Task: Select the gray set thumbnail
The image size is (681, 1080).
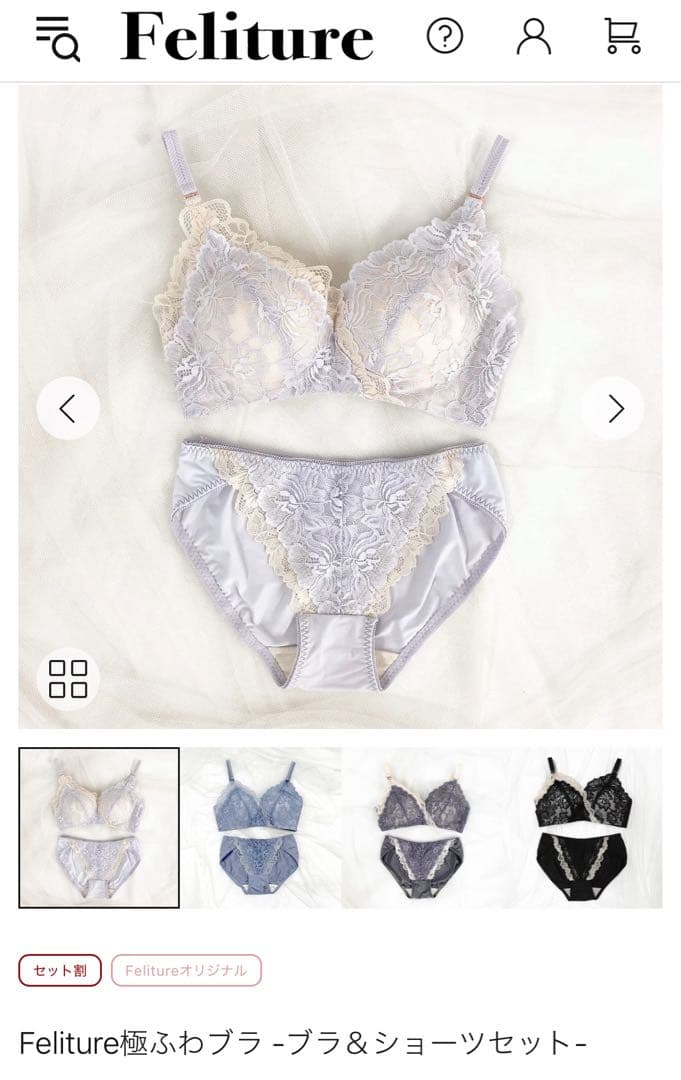Action: (422, 828)
